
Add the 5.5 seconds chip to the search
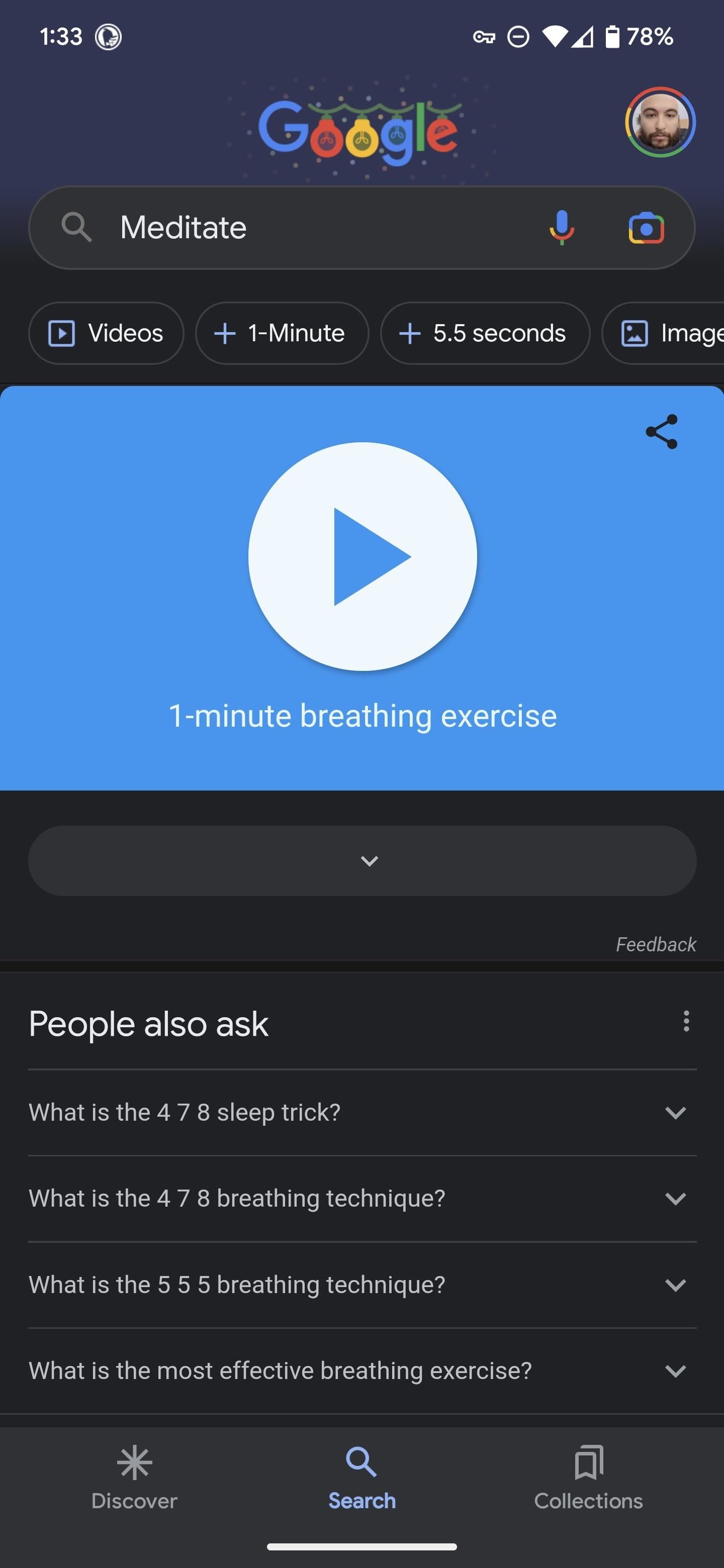485,334
